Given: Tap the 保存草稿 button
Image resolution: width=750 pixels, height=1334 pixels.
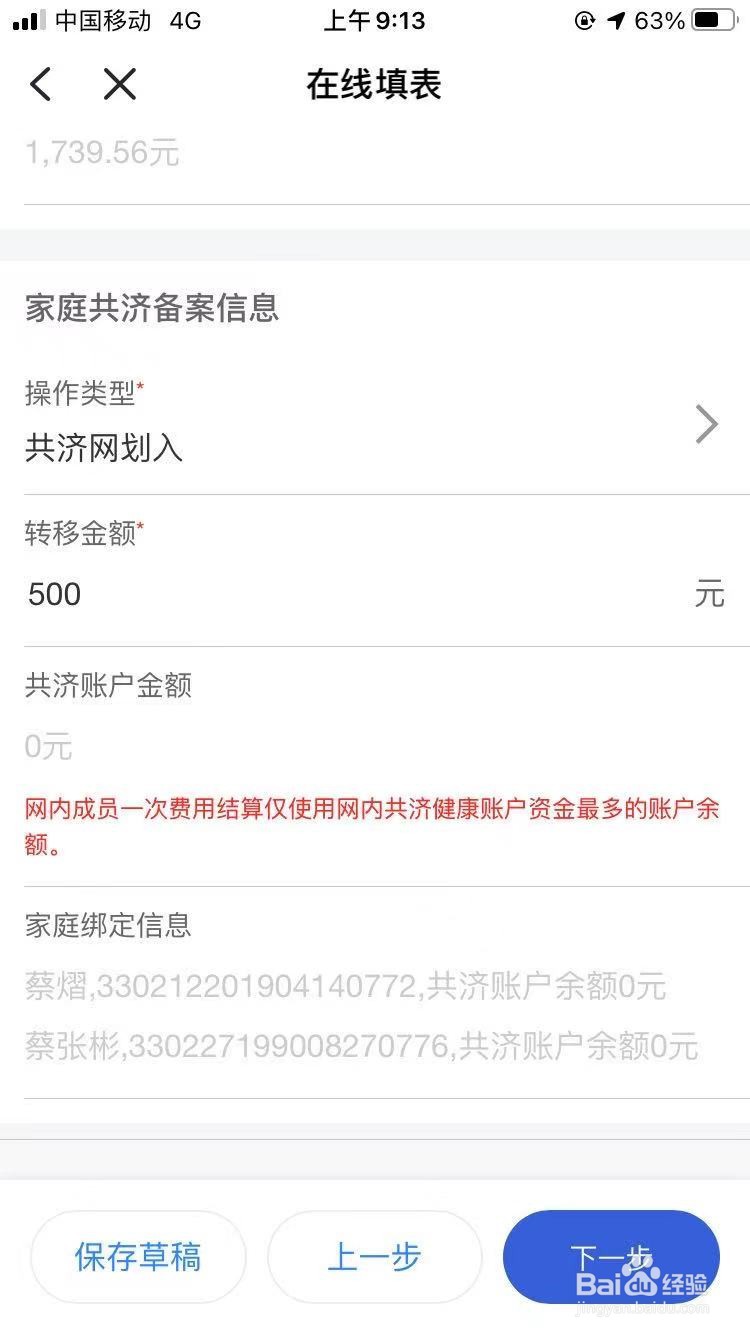Looking at the screenshot, I should 138,1257.
